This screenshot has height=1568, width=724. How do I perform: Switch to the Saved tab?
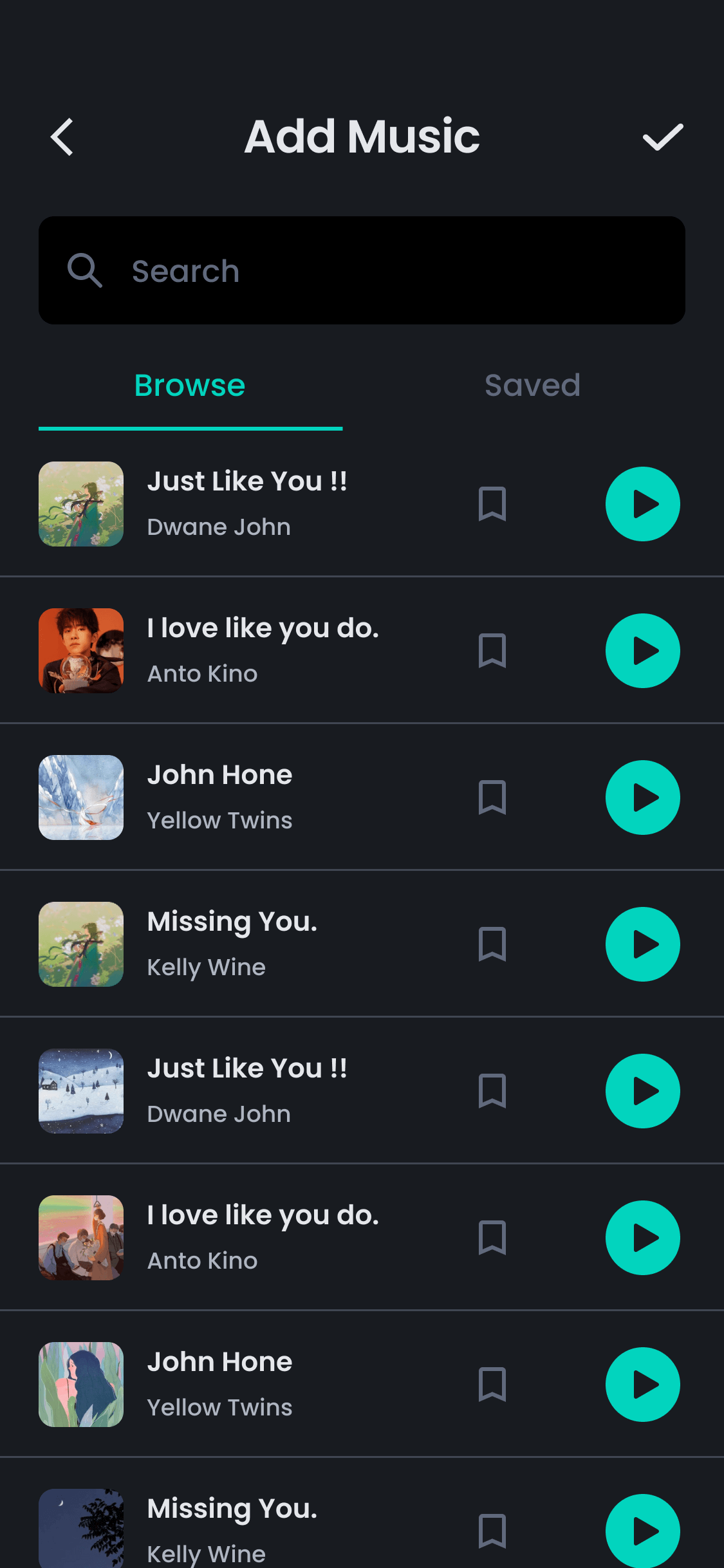click(532, 386)
